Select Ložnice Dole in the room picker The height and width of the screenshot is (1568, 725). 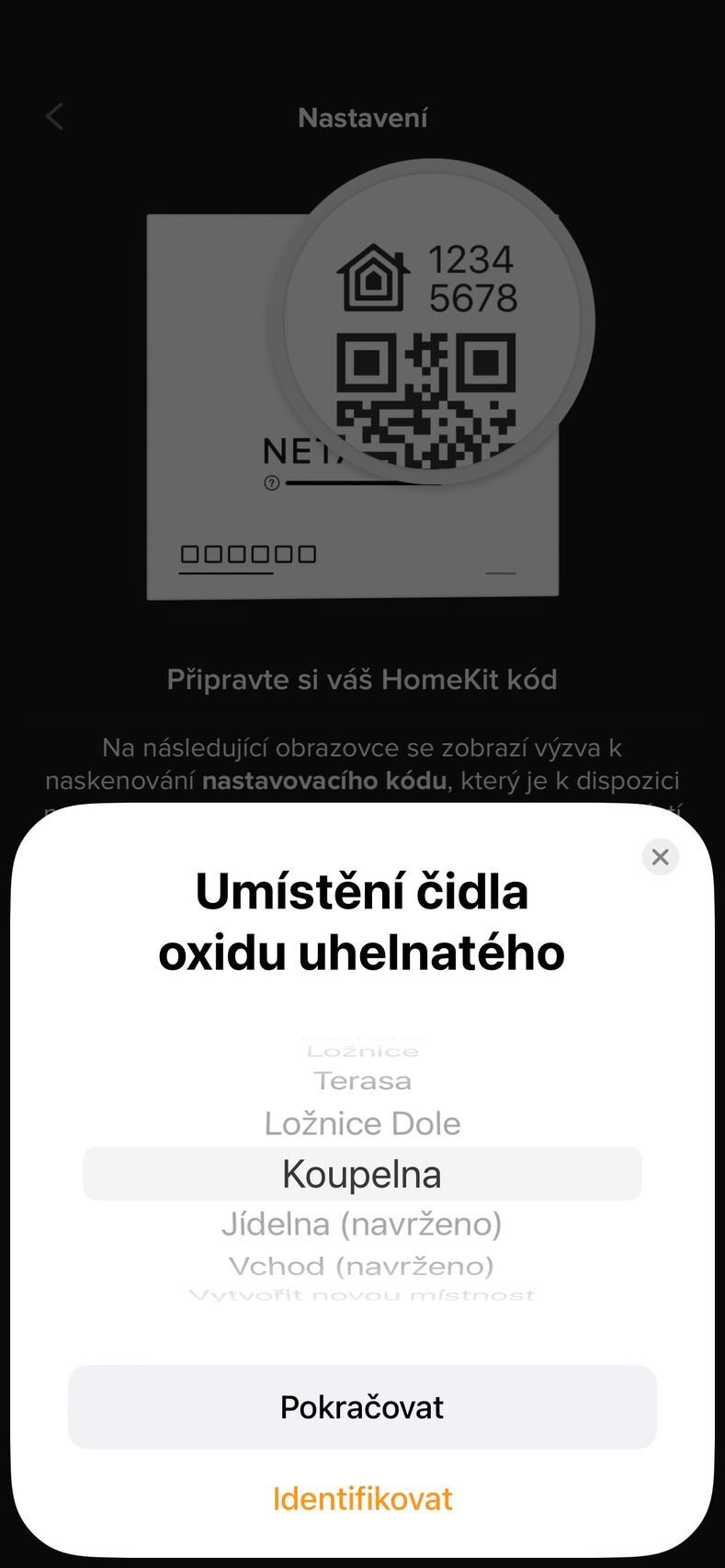[362, 1123]
